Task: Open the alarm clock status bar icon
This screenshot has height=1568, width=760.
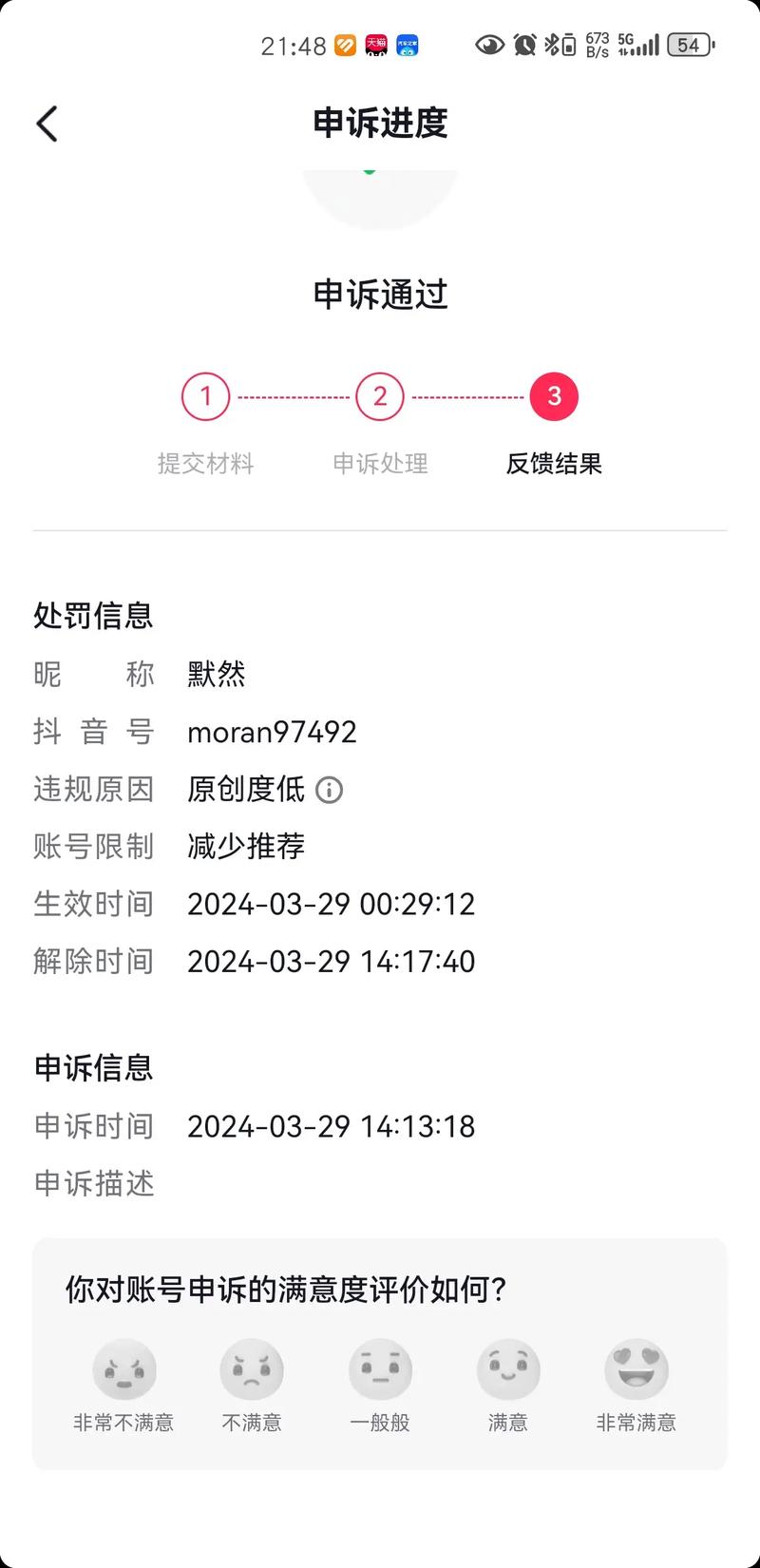Action: click(522, 44)
